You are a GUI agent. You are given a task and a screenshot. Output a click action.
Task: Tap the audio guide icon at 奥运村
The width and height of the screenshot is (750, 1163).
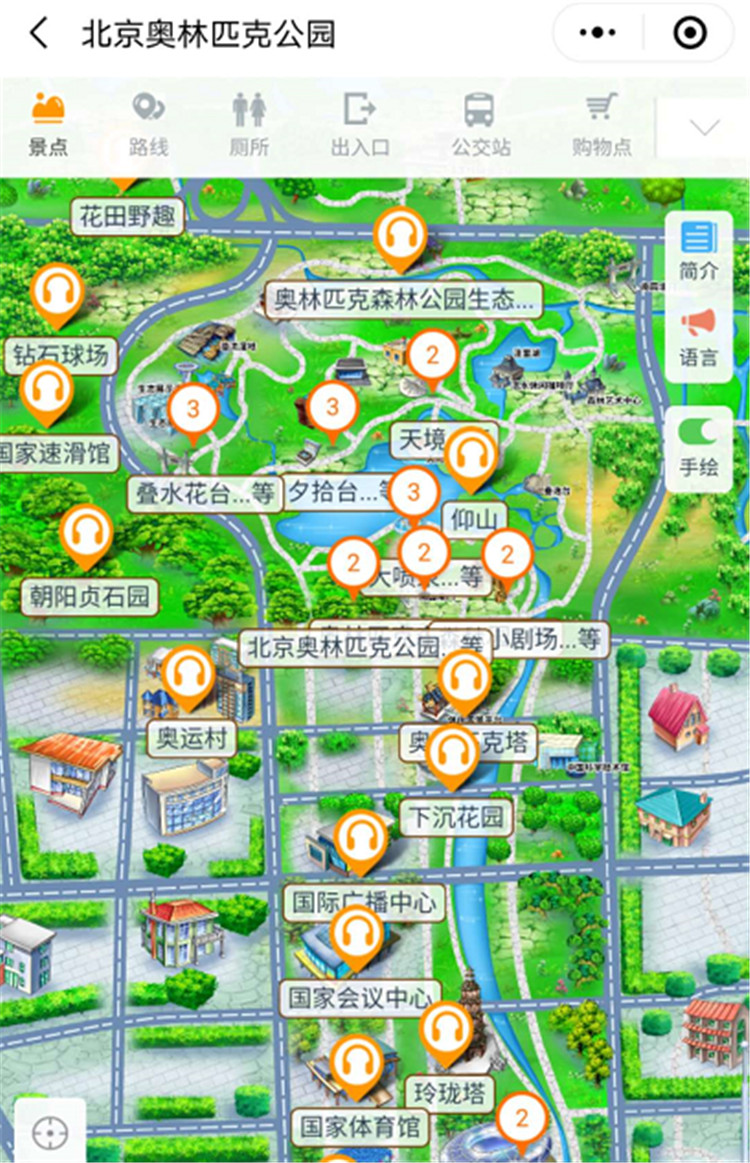coord(186,672)
